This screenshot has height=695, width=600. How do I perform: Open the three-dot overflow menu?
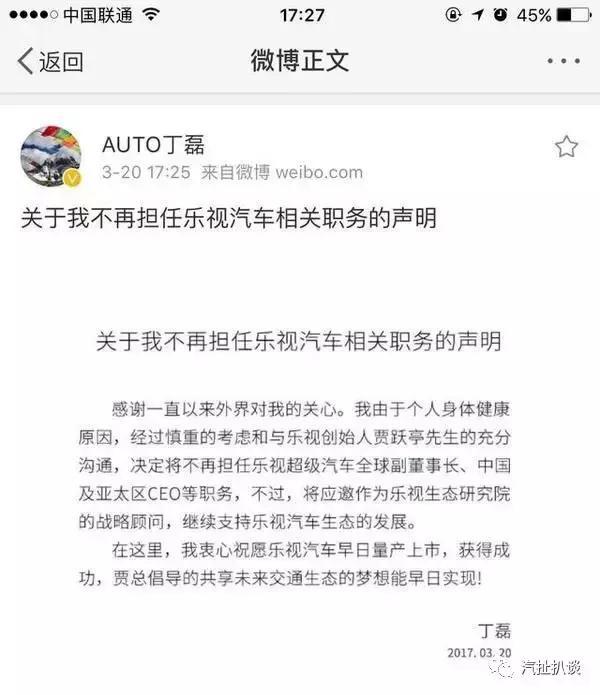(562, 61)
